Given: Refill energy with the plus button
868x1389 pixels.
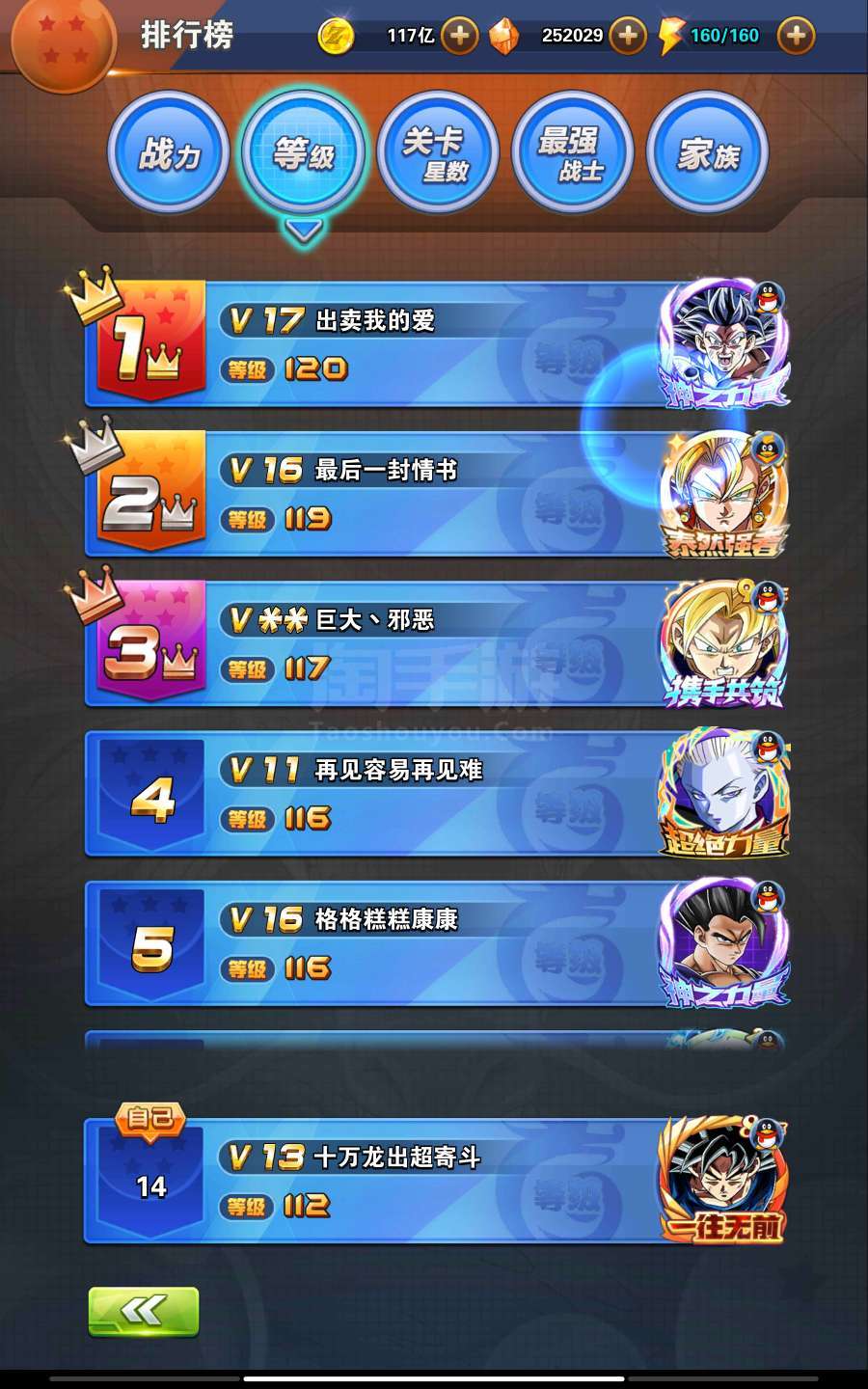Looking at the screenshot, I should [796, 36].
